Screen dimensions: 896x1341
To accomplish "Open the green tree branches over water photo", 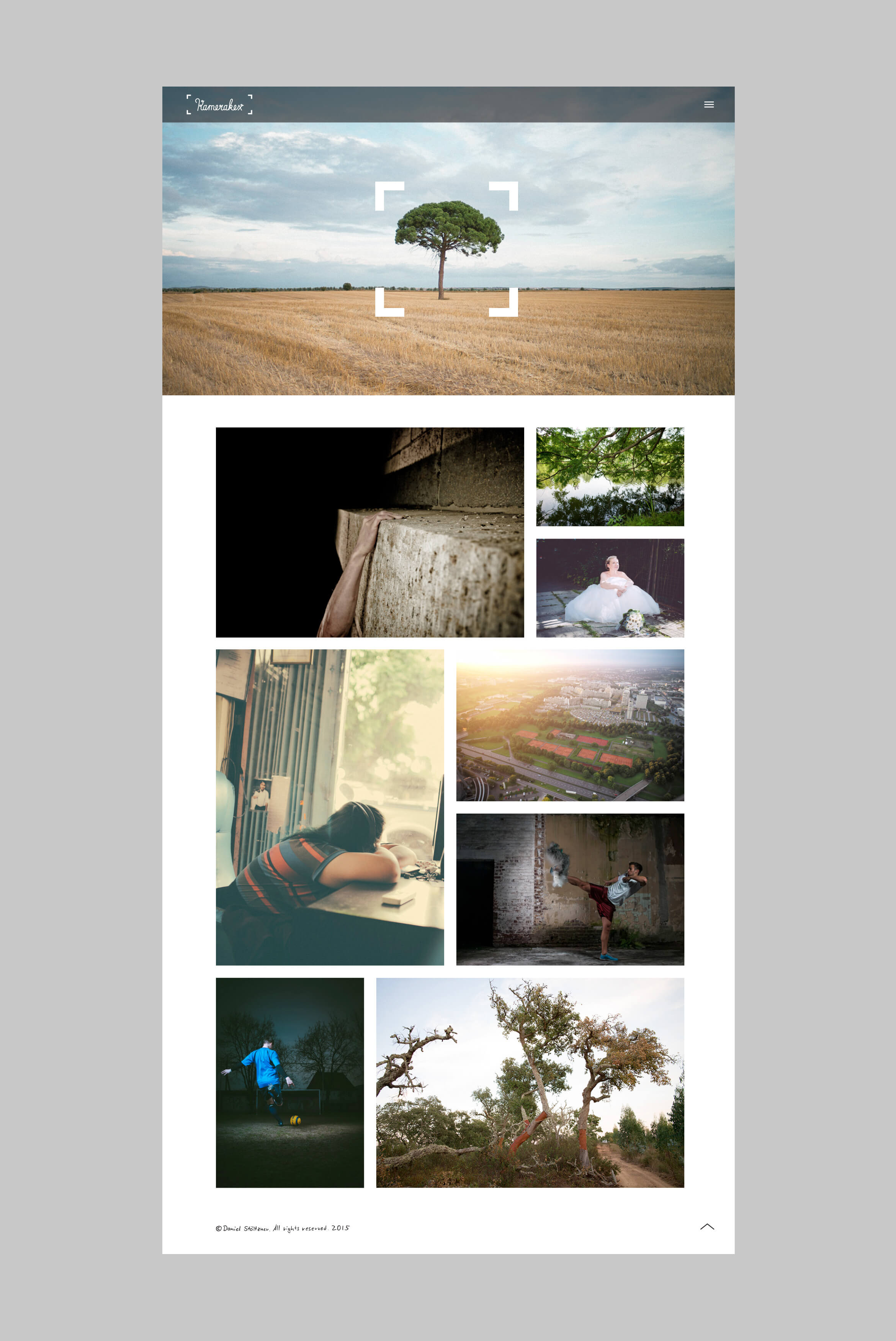I will pos(610,477).
